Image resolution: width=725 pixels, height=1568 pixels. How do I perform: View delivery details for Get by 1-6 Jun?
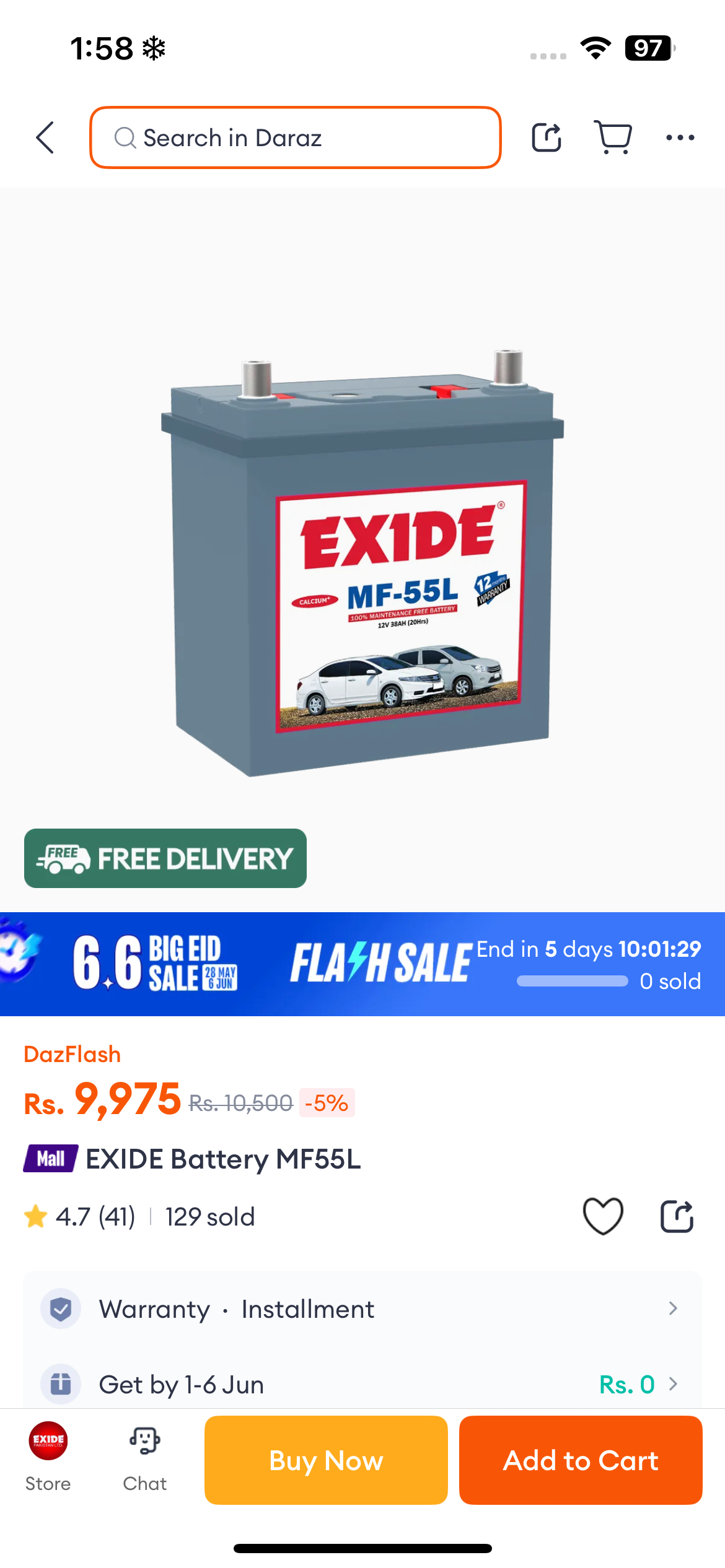click(x=362, y=1384)
